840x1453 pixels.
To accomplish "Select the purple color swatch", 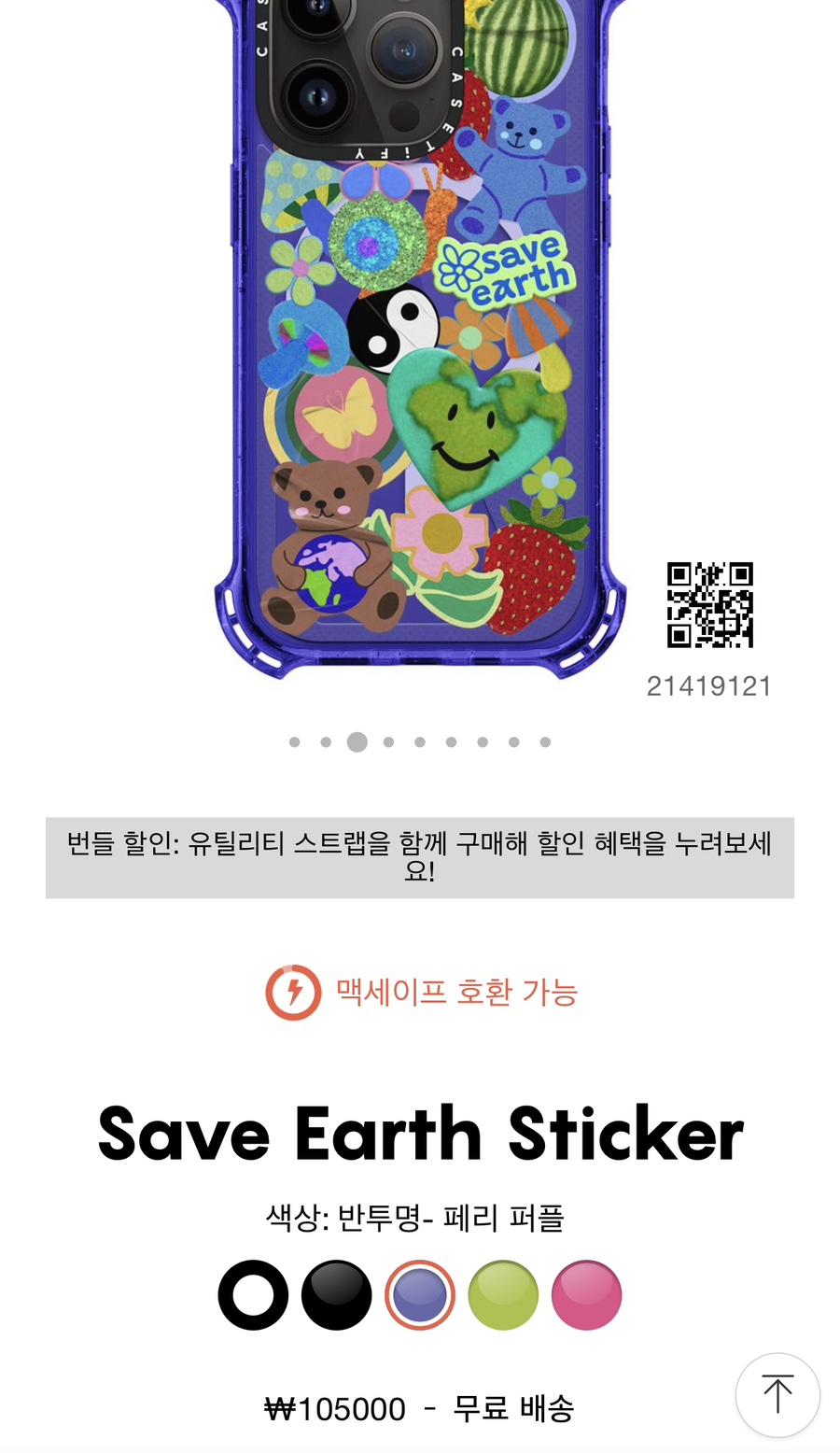I will 420,1295.
